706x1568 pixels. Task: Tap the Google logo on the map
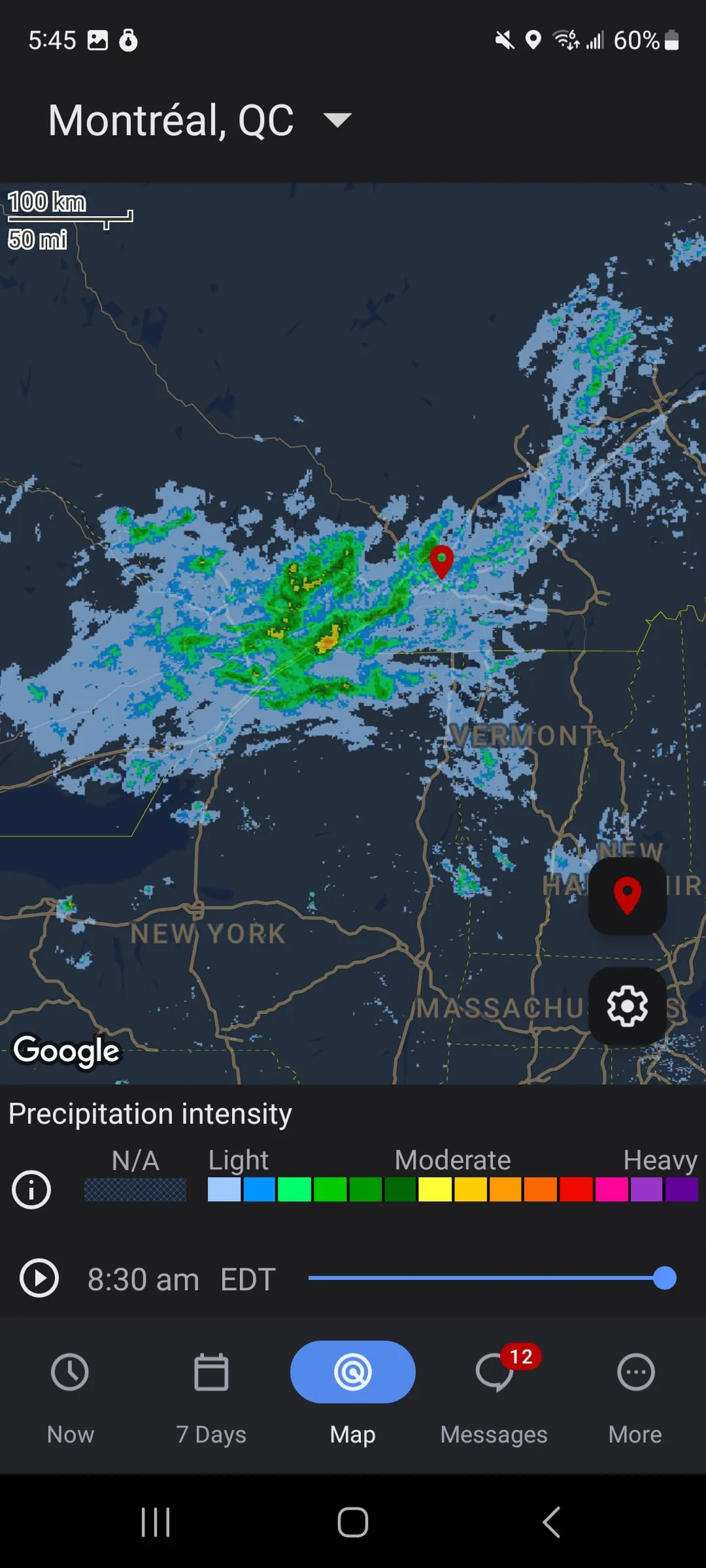point(66,1050)
